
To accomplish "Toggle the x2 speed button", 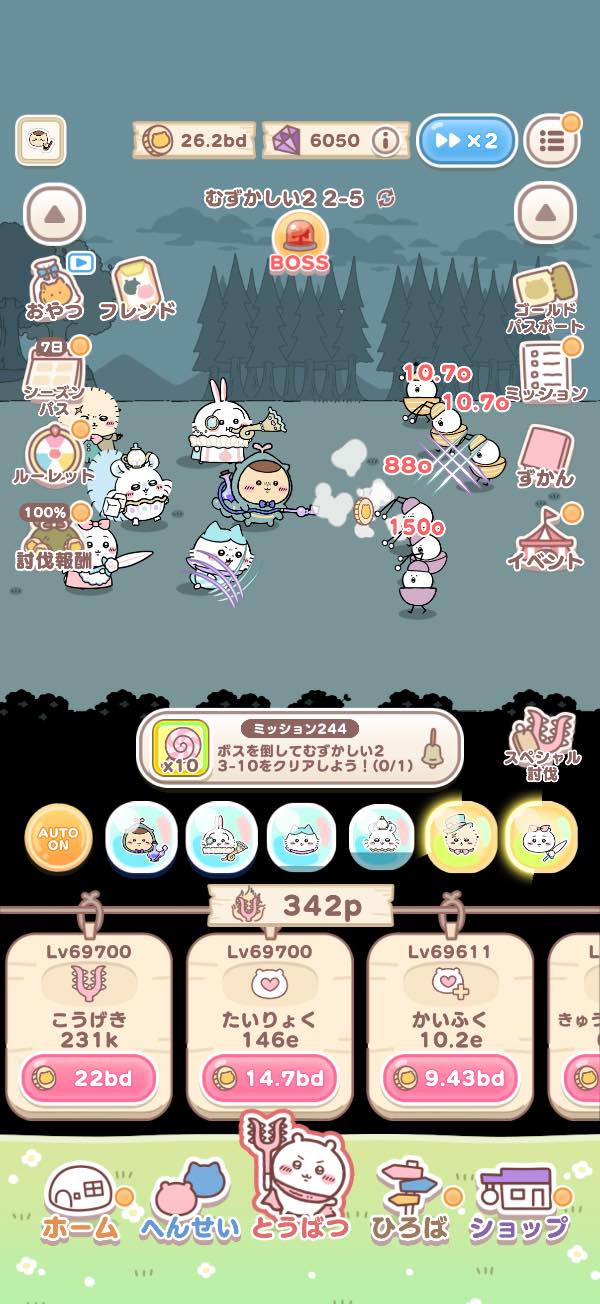I will pyautogui.click(x=467, y=141).
